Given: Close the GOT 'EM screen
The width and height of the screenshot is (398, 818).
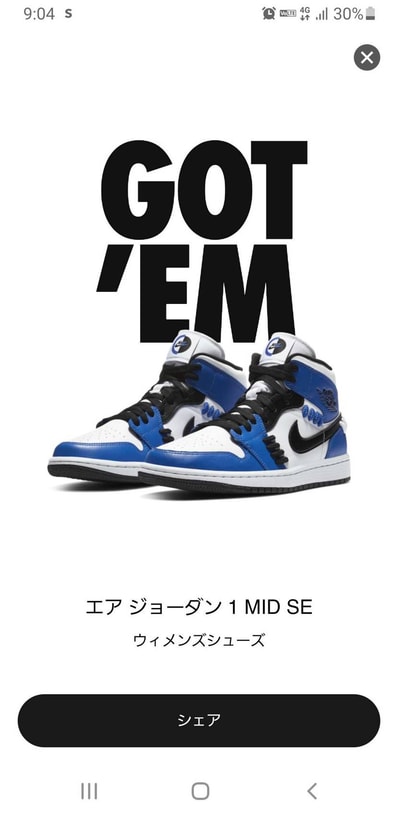Looking at the screenshot, I should click(367, 57).
